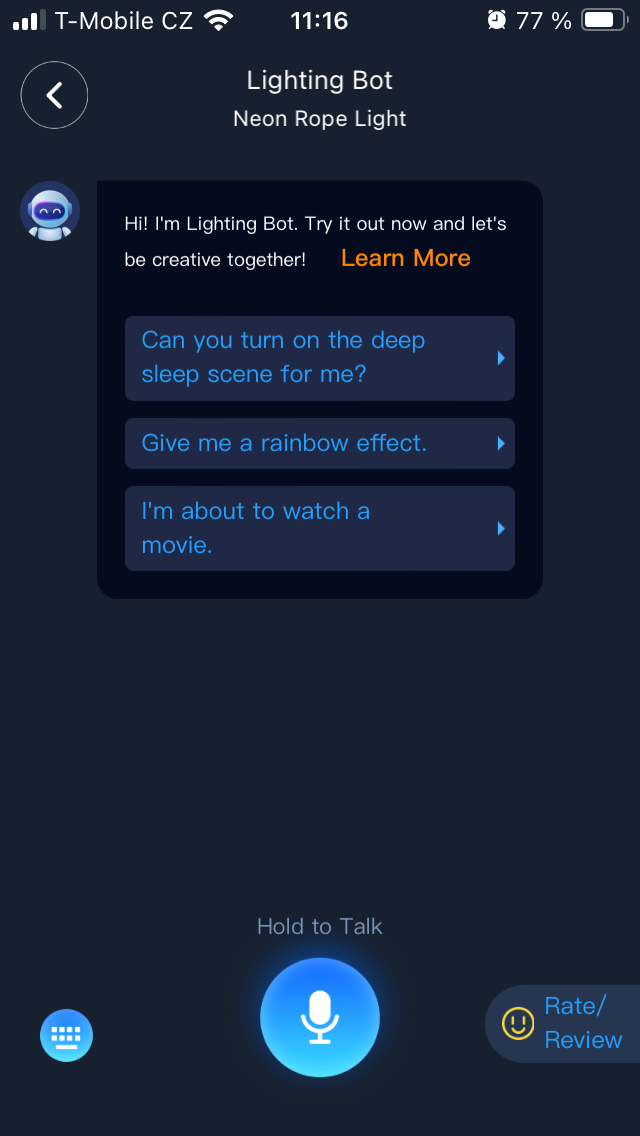Choose 'Give me a rainbow effect.'

pyautogui.click(x=319, y=443)
